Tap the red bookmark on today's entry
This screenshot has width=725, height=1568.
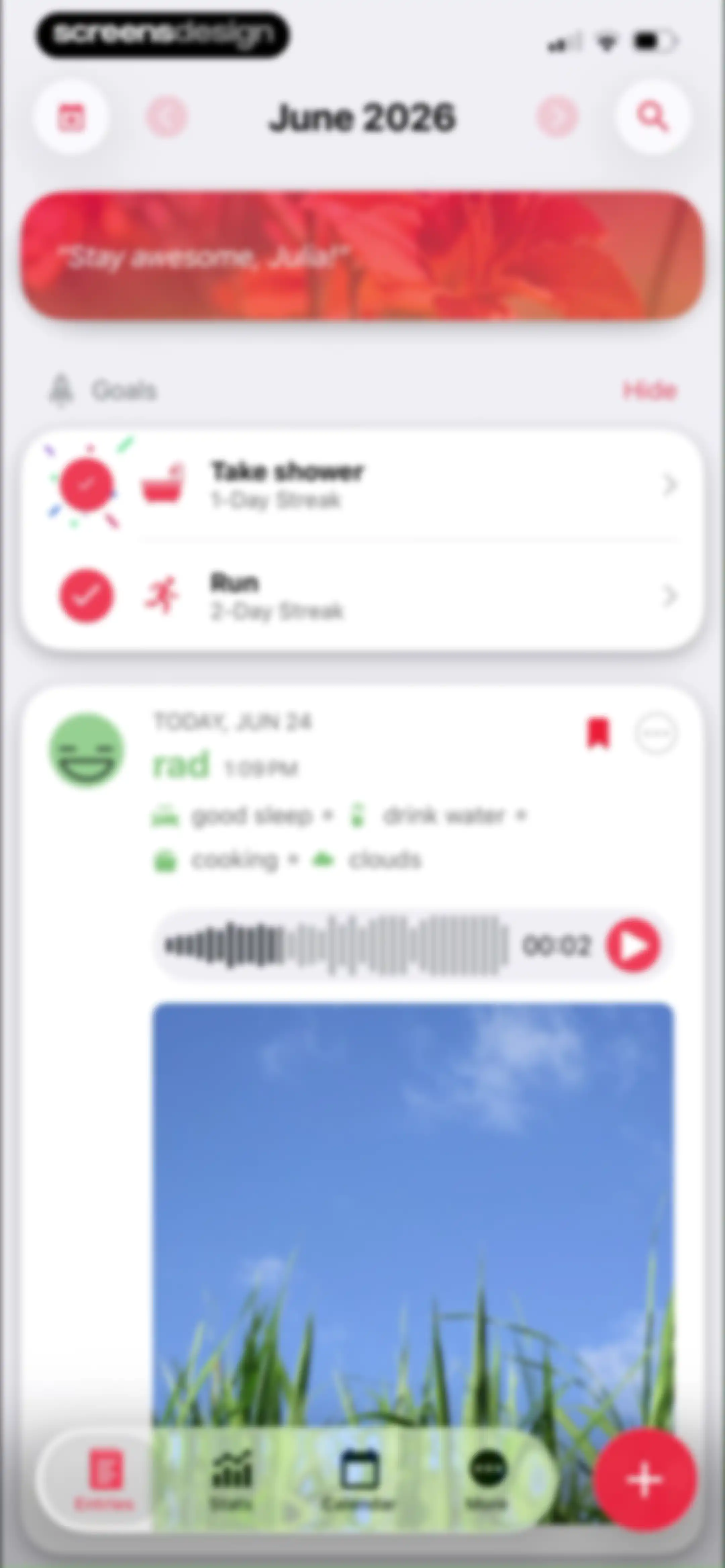click(x=598, y=734)
